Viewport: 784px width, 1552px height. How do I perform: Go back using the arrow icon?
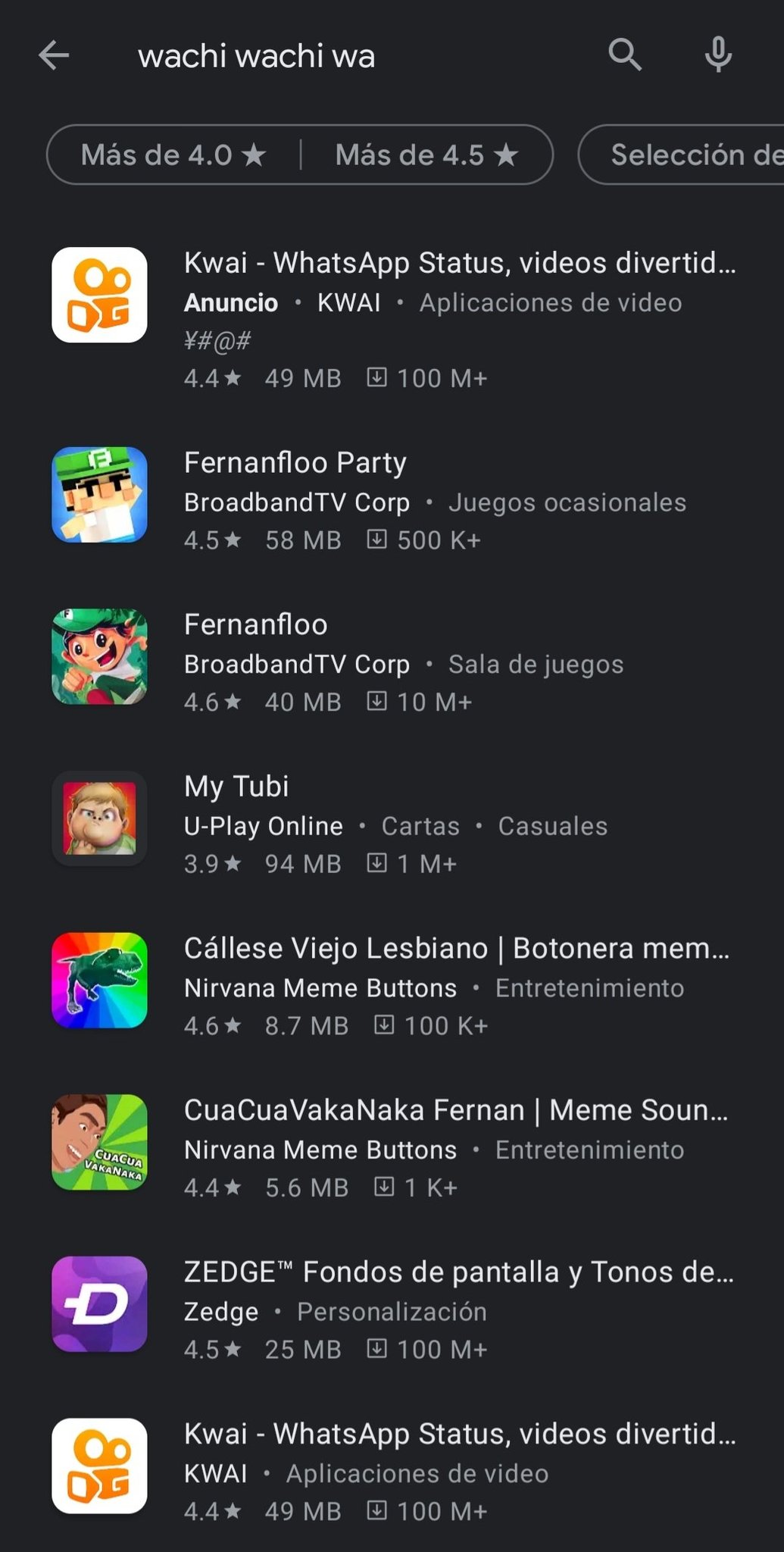tap(55, 55)
